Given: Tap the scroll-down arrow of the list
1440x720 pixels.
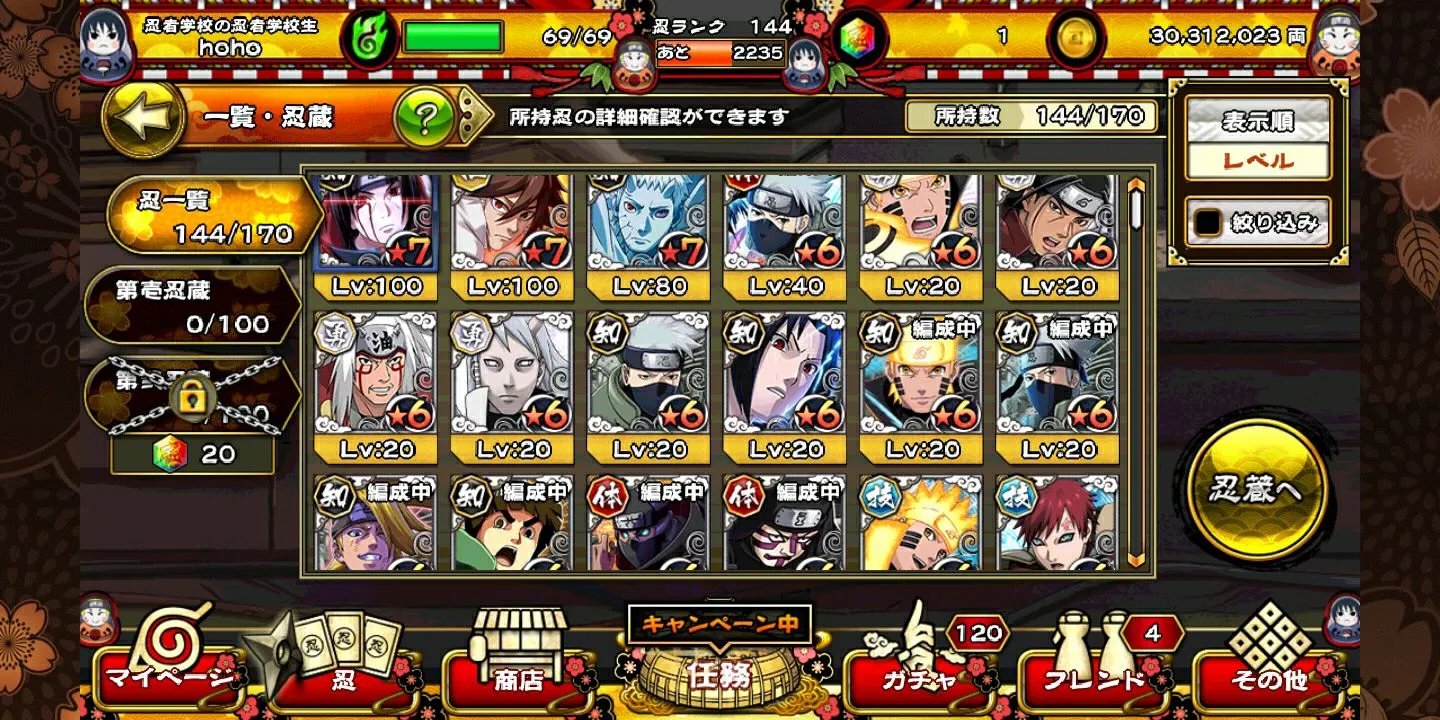Looking at the screenshot, I should [x=1135, y=559].
